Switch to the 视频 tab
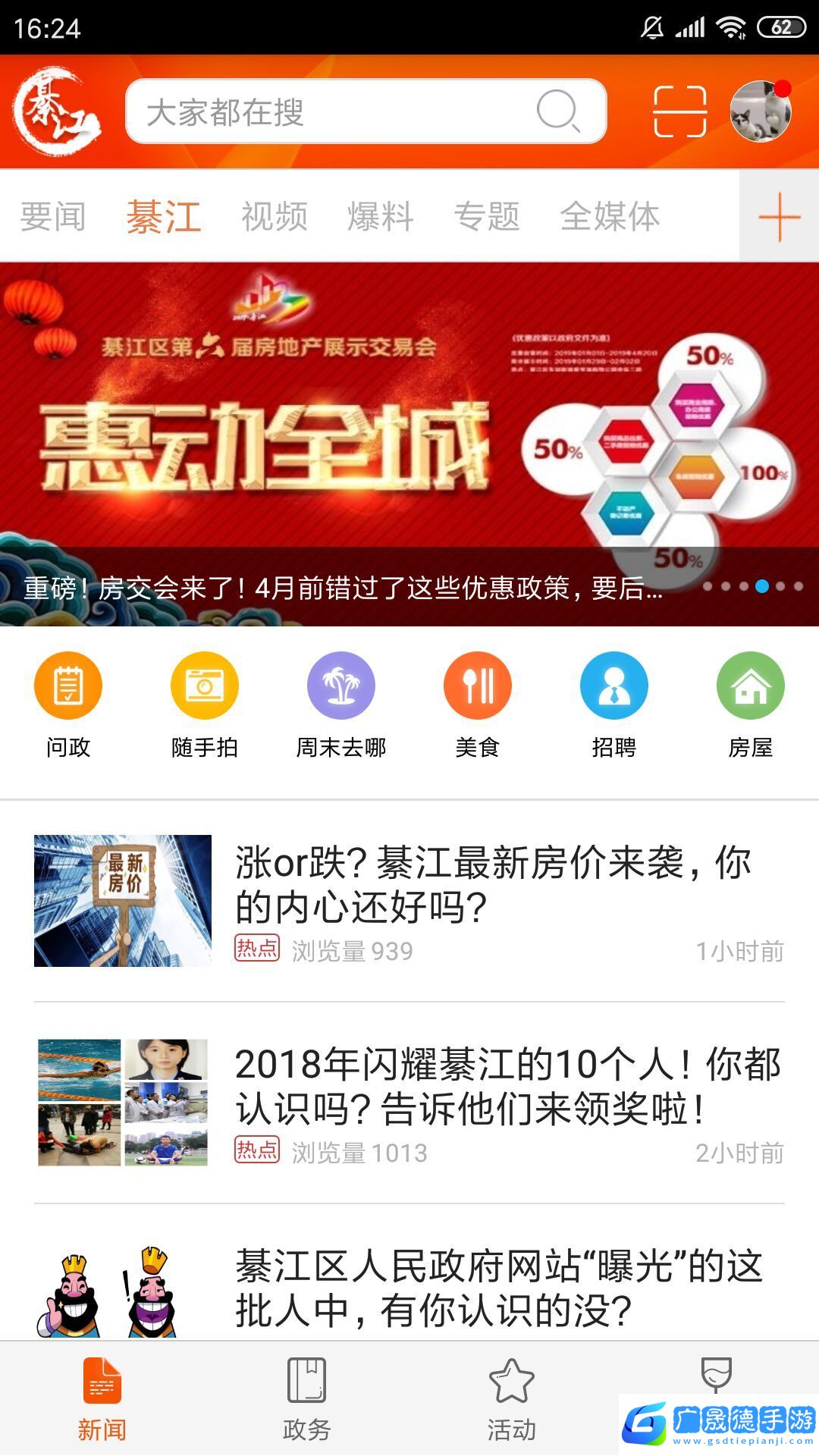The width and height of the screenshot is (819, 1456). (274, 217)
